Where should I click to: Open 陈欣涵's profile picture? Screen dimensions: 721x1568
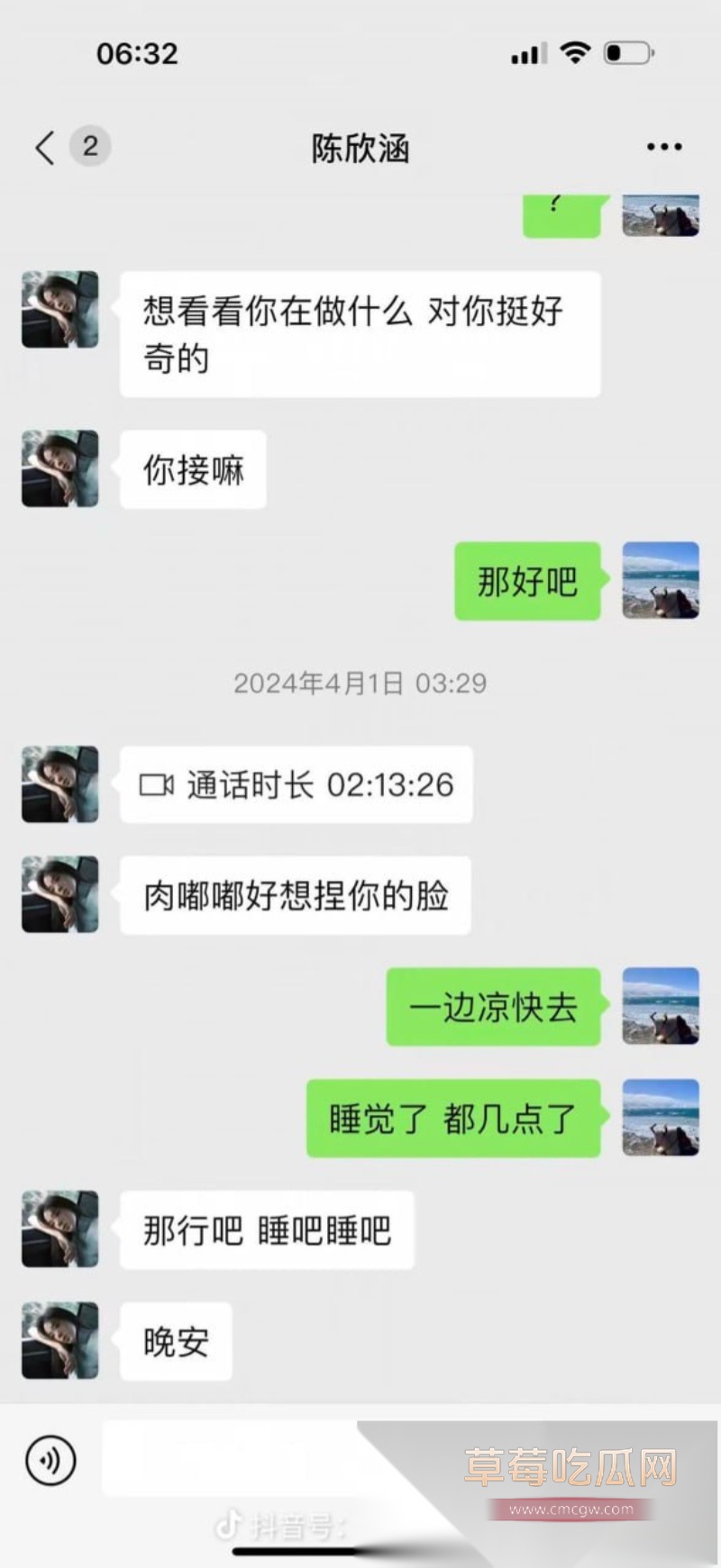pyautogui.click(x=59, y=310)
